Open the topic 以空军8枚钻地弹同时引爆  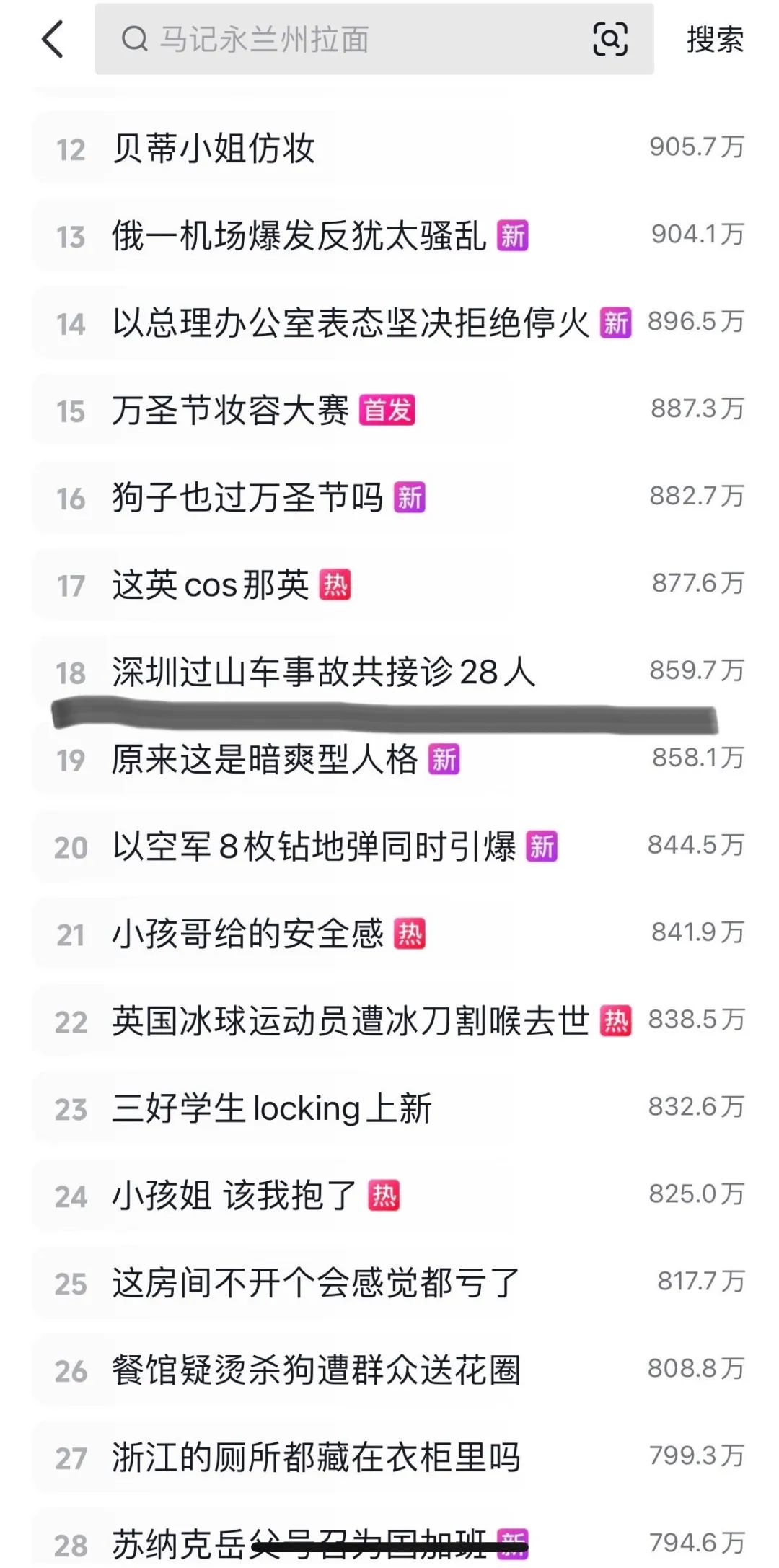314,846
